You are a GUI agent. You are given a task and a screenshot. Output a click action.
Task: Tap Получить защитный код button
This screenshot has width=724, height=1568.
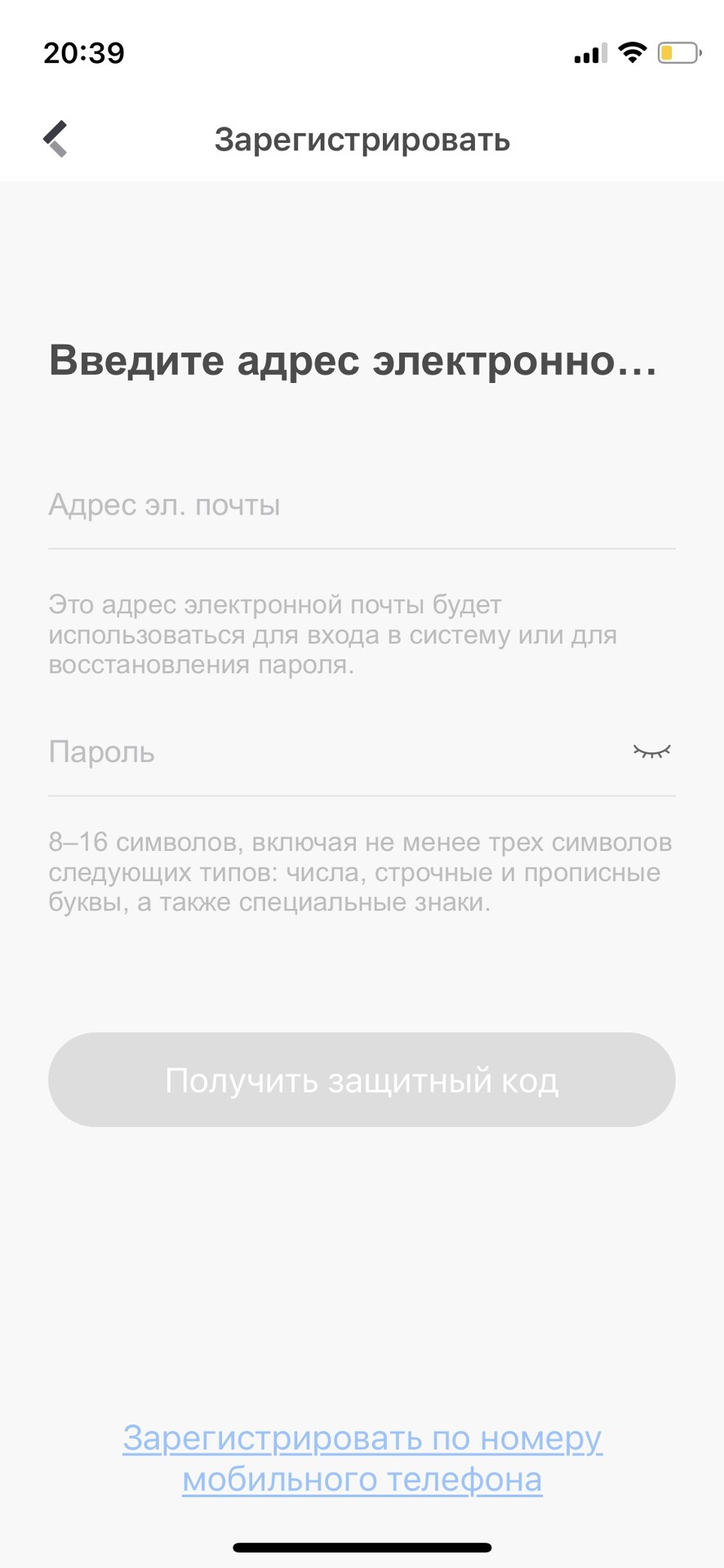click(x=362, y=1080)
